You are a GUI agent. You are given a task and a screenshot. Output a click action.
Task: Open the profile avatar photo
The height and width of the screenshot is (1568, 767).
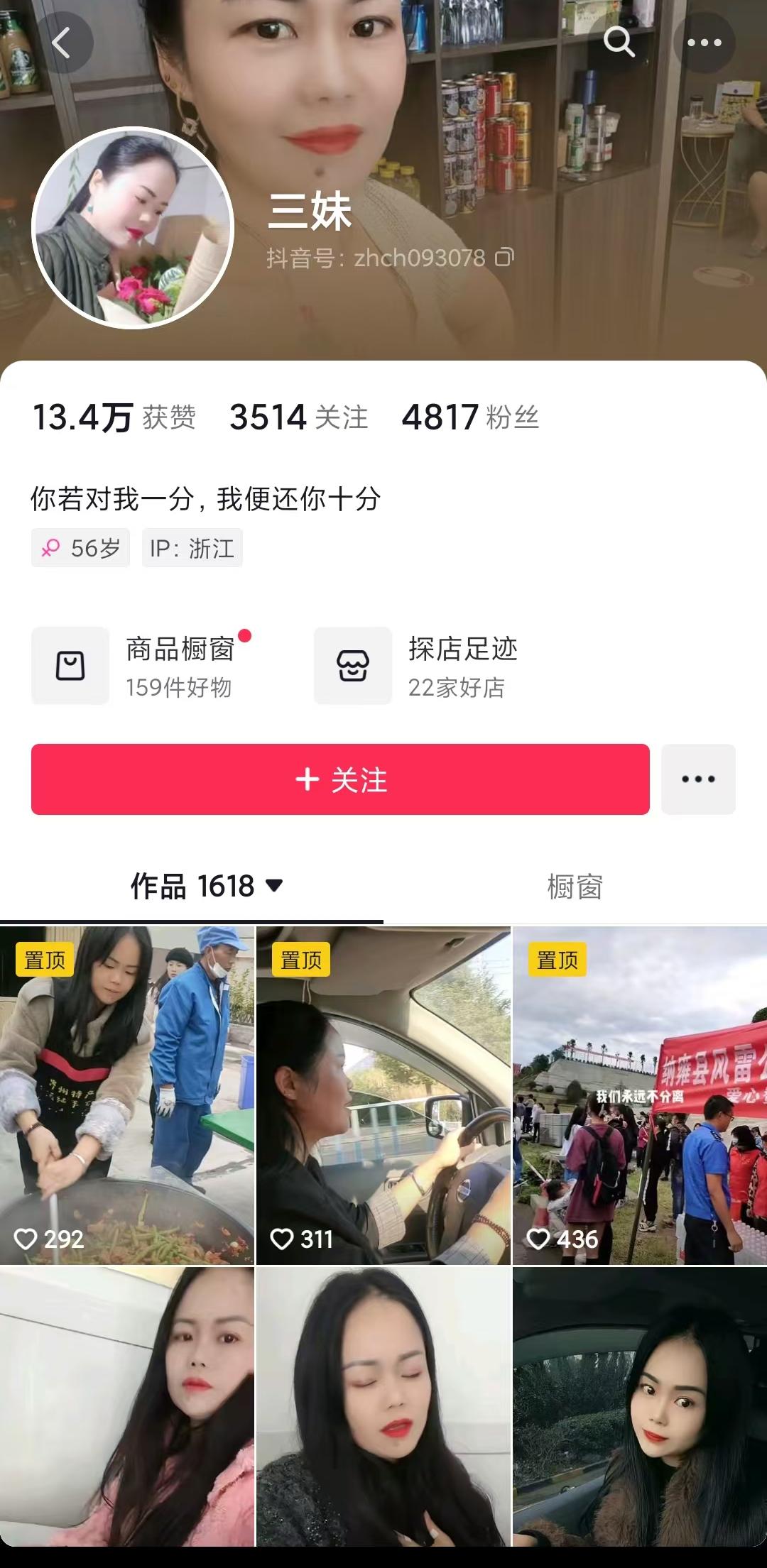(x=133, y=228)
